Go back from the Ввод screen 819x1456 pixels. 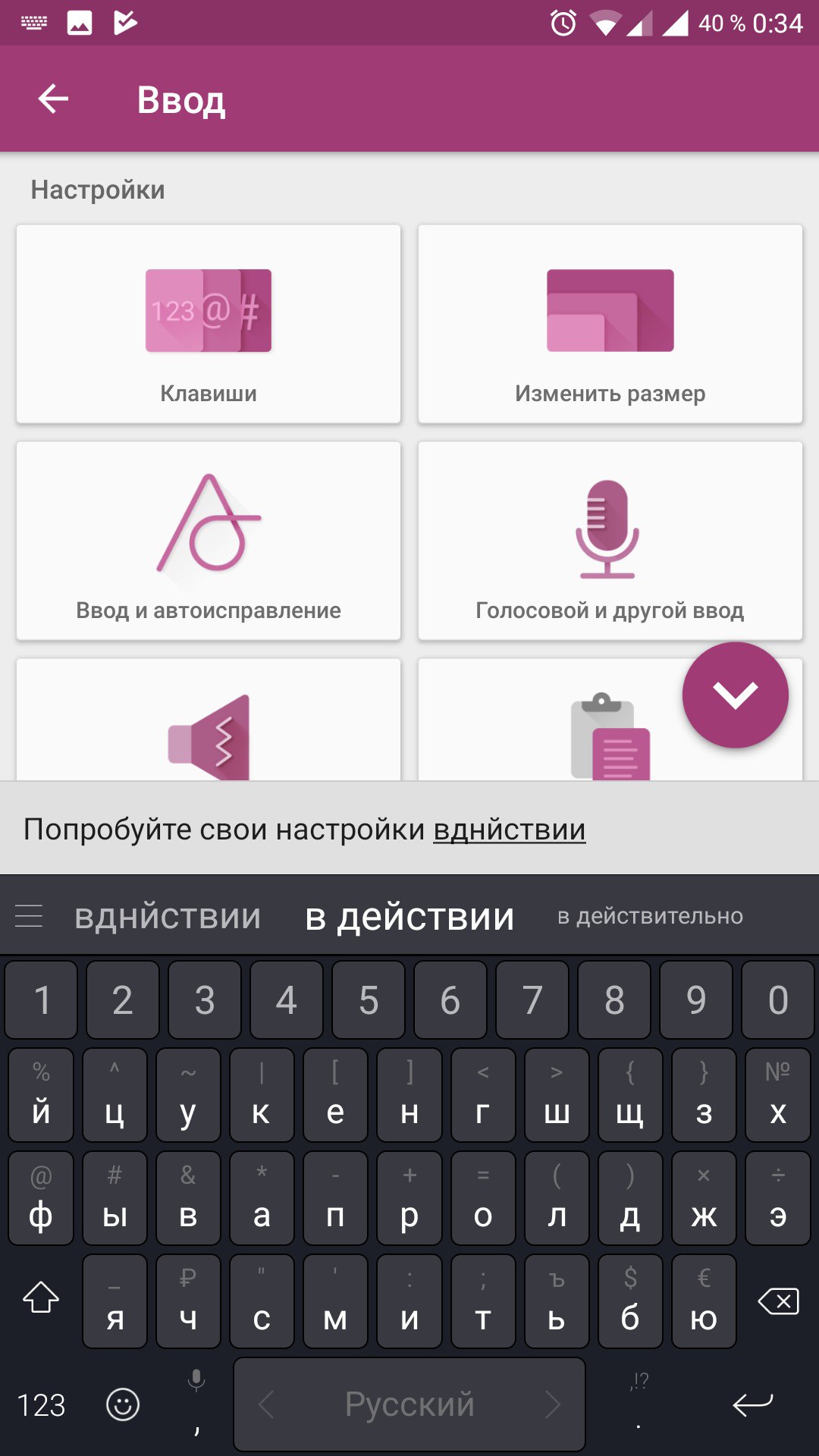pos(53,99)
